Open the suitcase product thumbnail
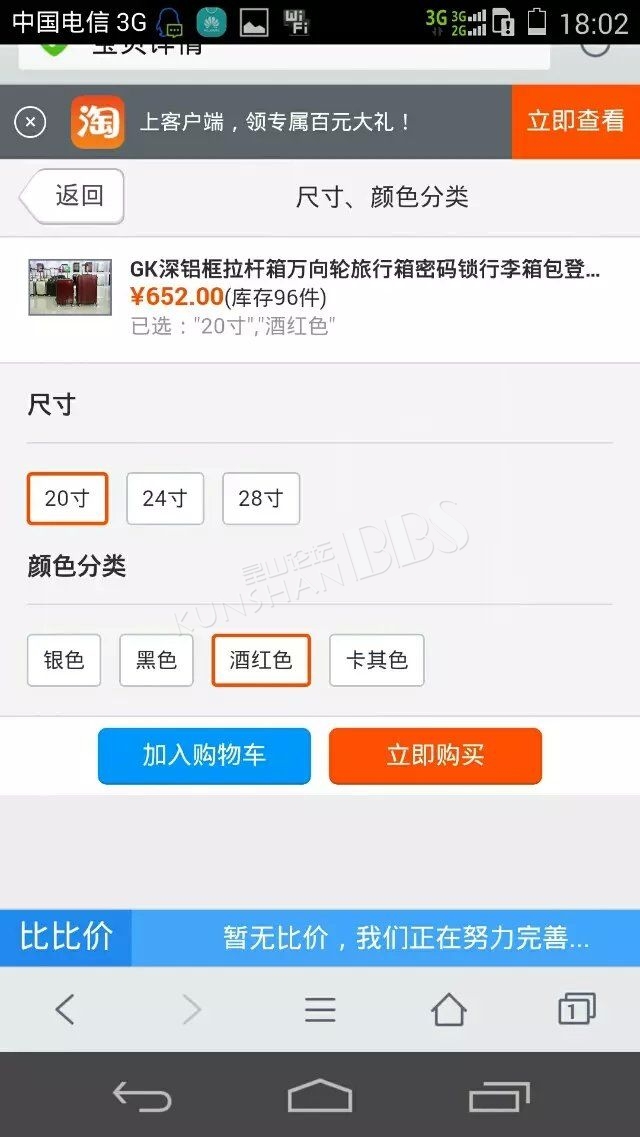The image size is (640, 1137). pos(70,286)
